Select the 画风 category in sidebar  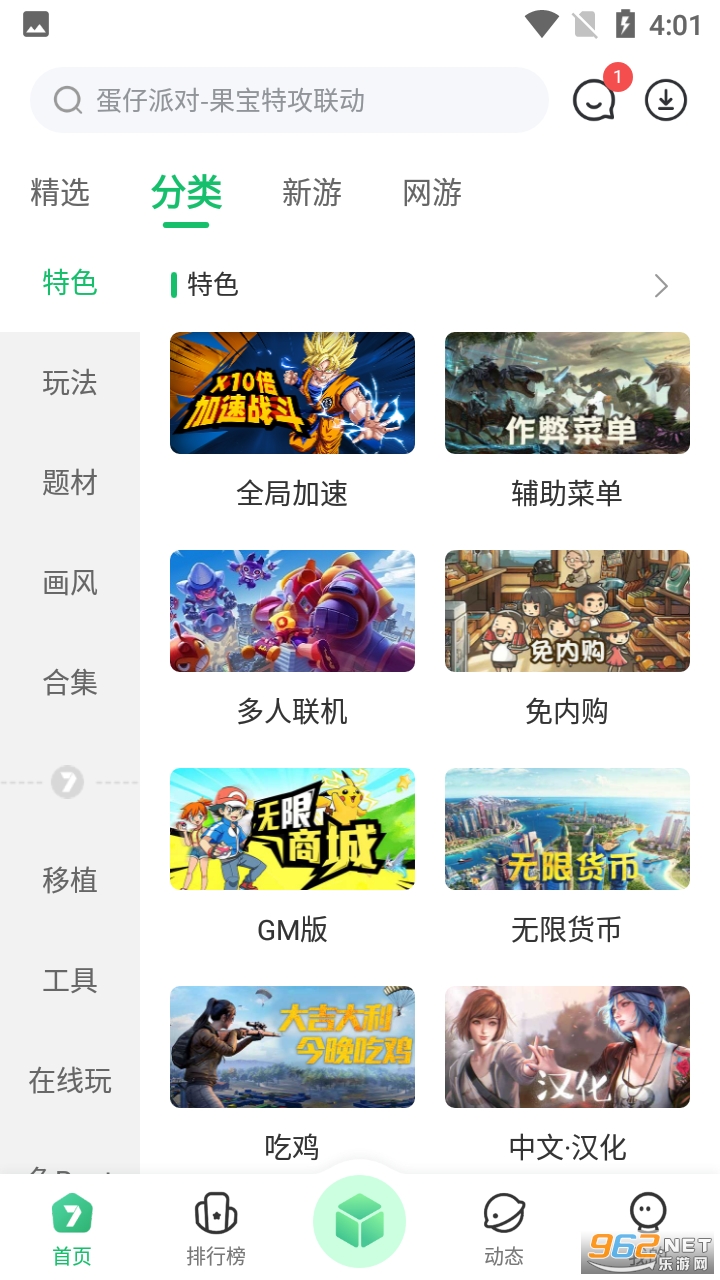point(70,582)
